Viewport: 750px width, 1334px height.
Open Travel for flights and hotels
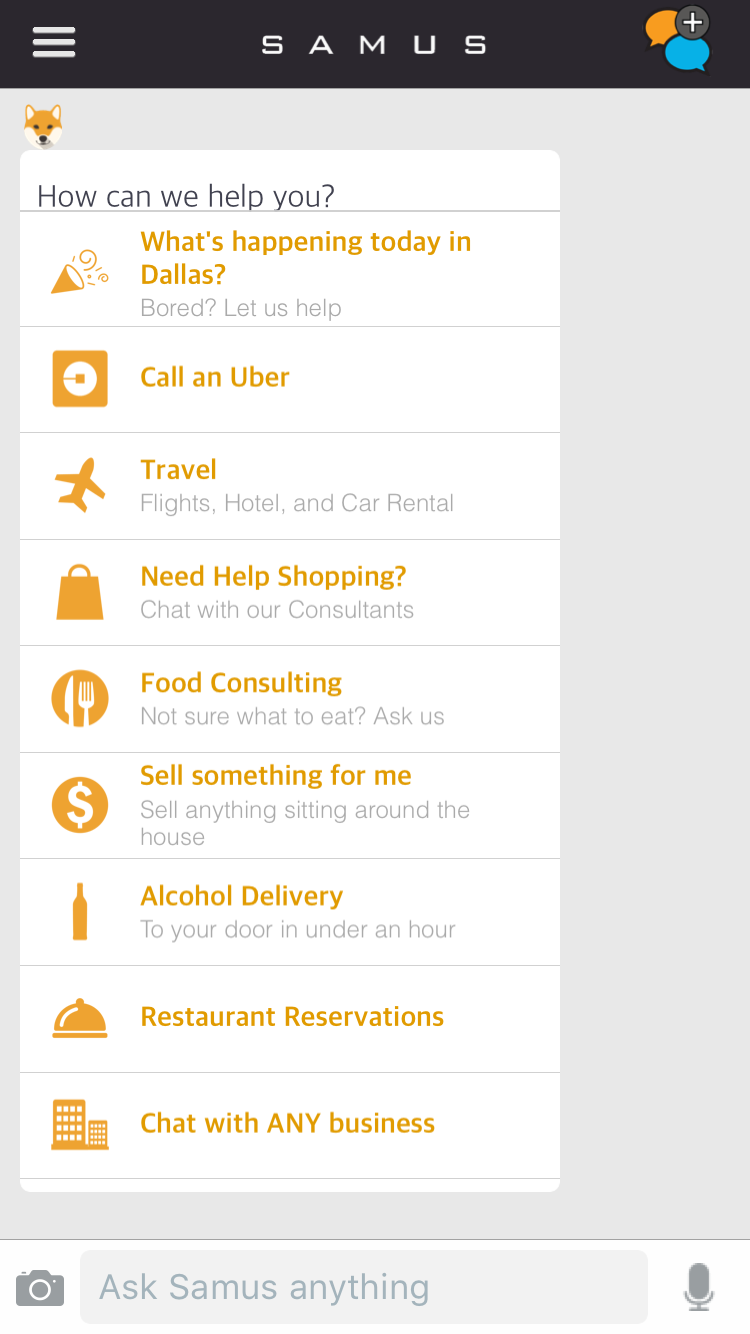click(x=290, y=486)
